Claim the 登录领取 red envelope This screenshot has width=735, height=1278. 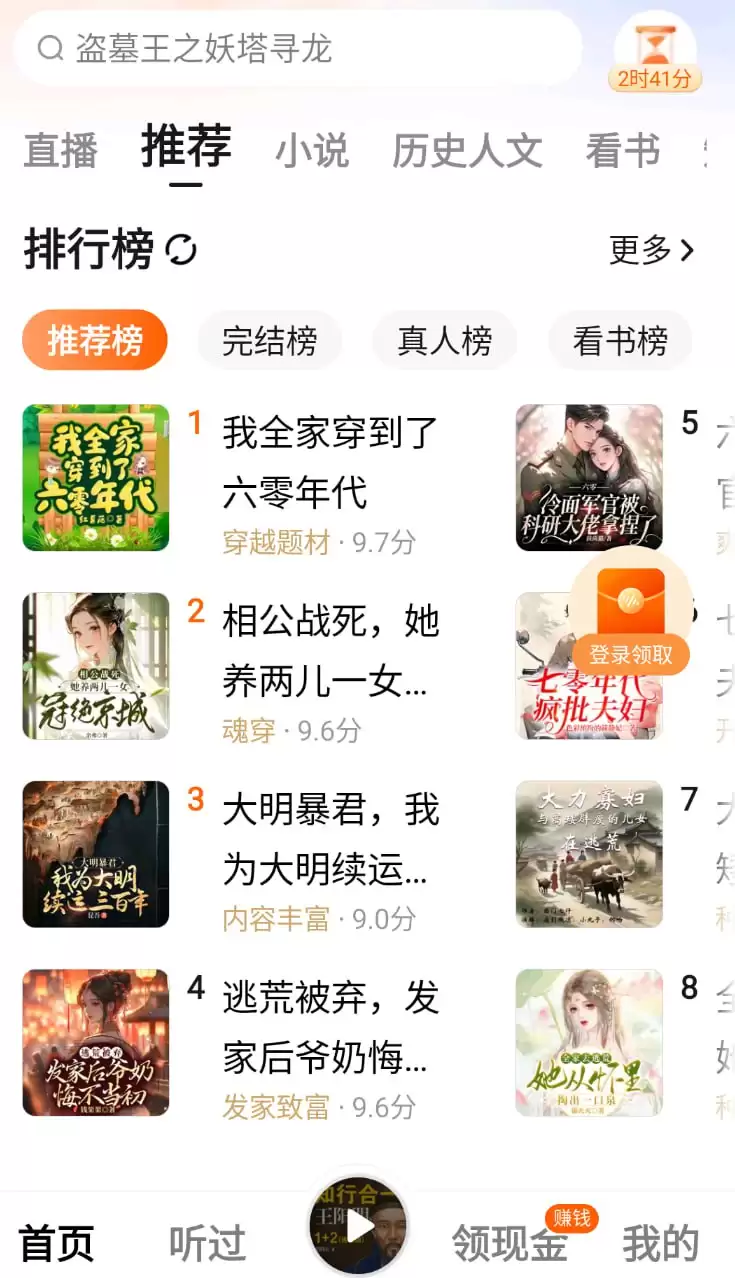click(630, 611)
